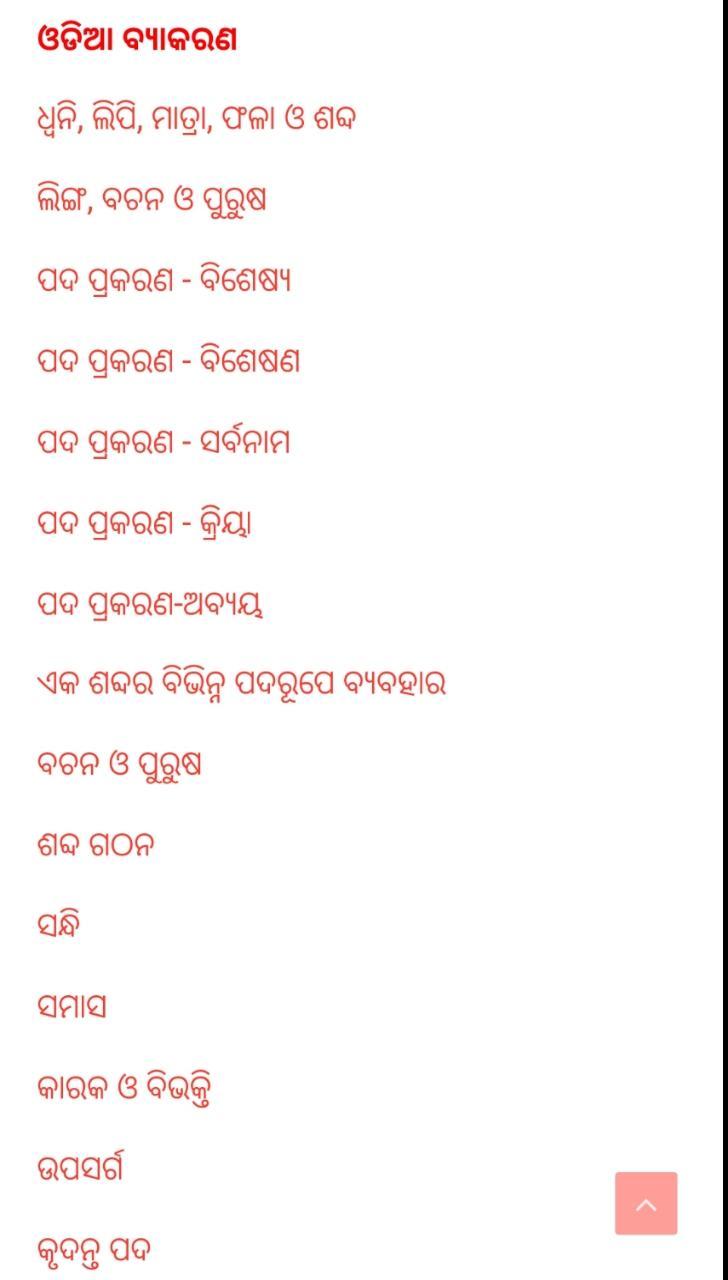
Task: View କାରକ ଓ ବିଭକ୍ତି topic
Action: (x=123, y=1088)
